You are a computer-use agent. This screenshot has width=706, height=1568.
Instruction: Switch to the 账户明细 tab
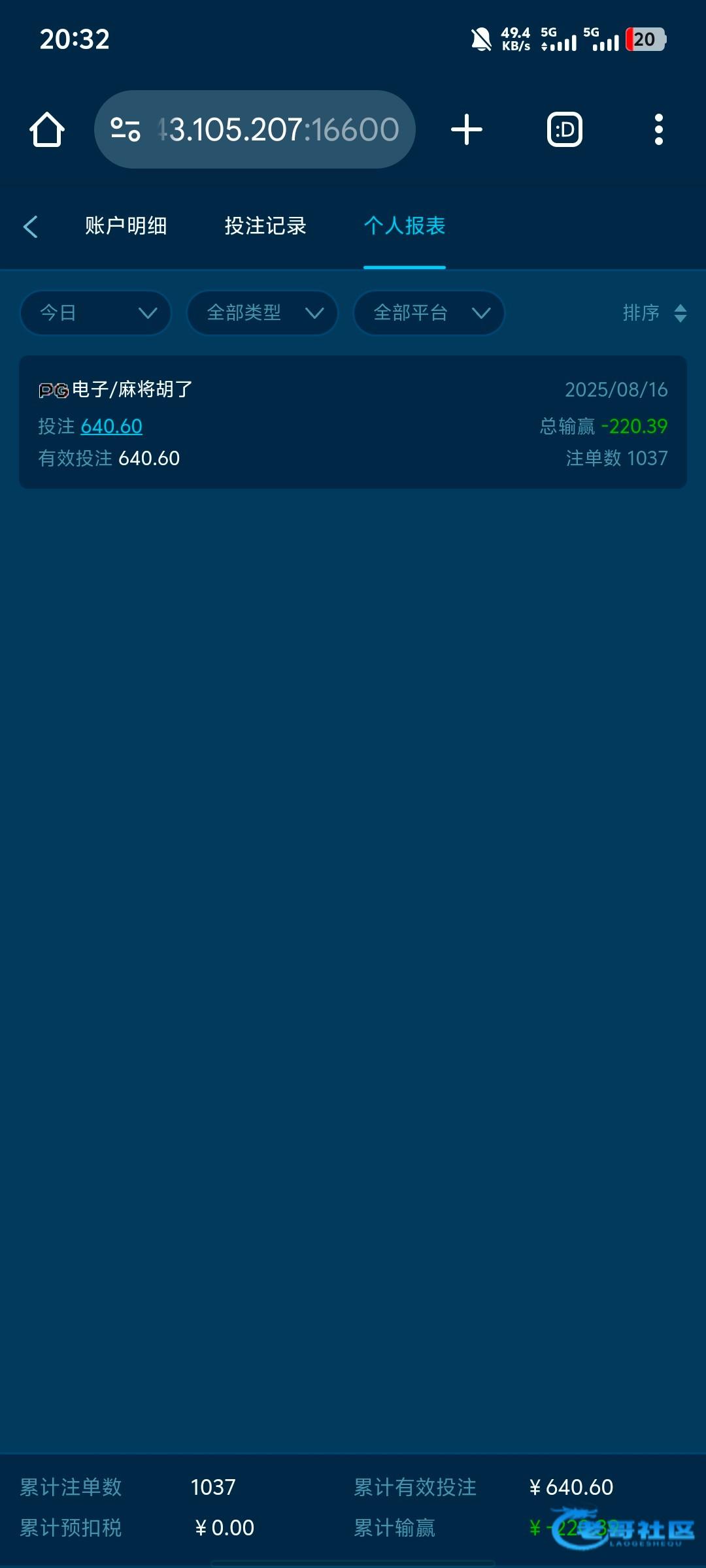click(x=126, y=226)
